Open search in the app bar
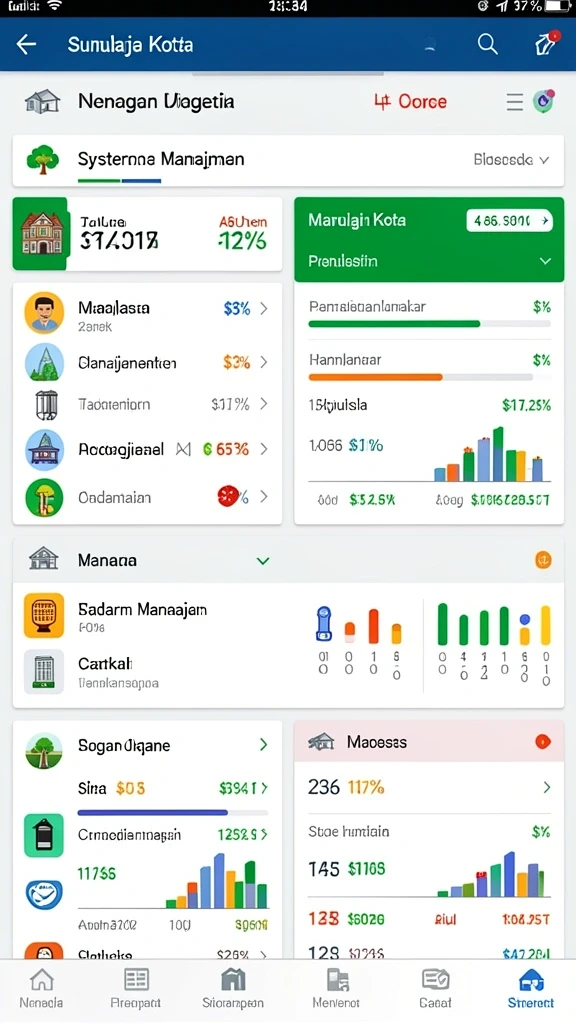 coord(487,44)
